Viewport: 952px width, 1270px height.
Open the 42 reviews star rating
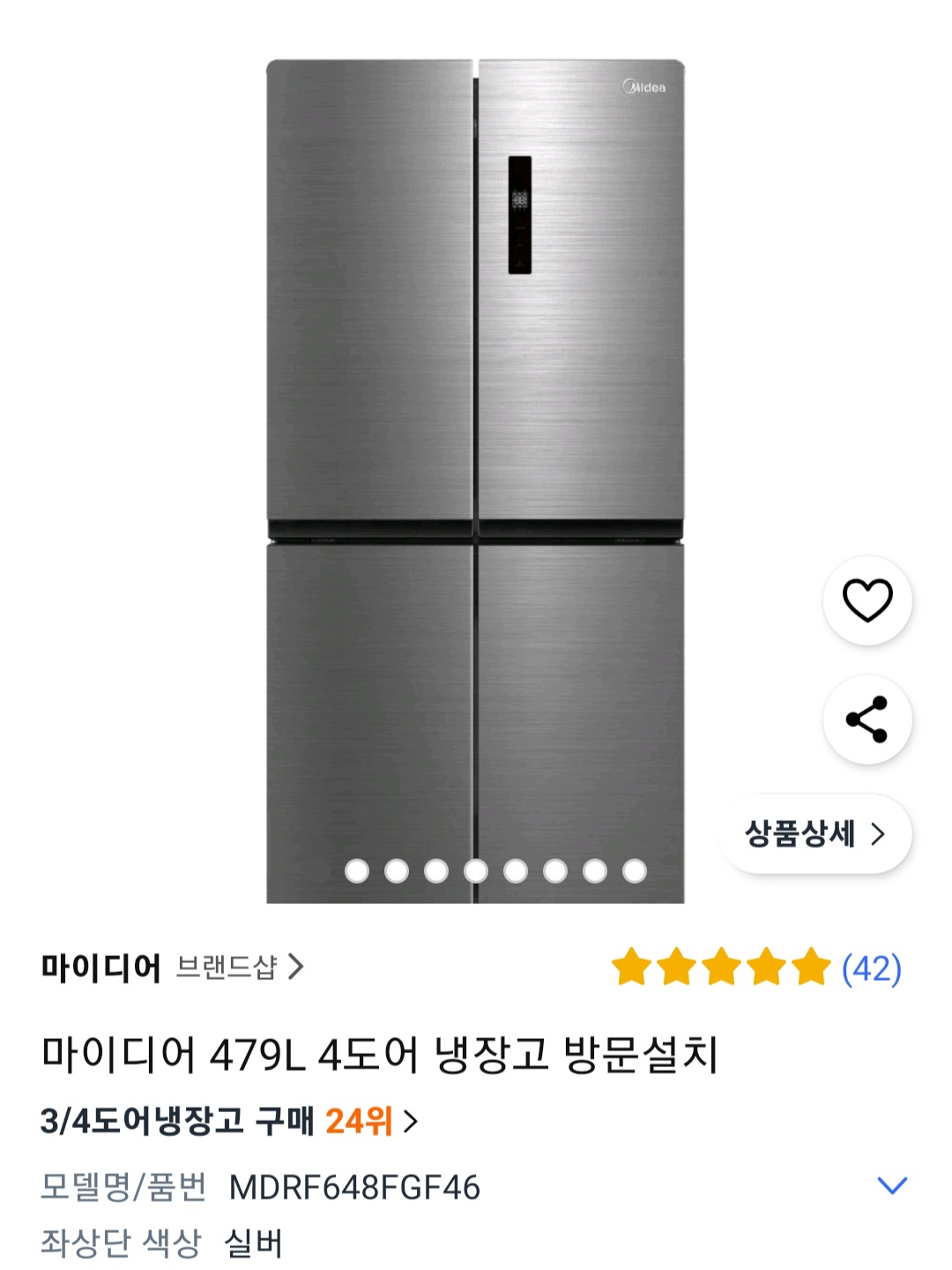(756, 967)
